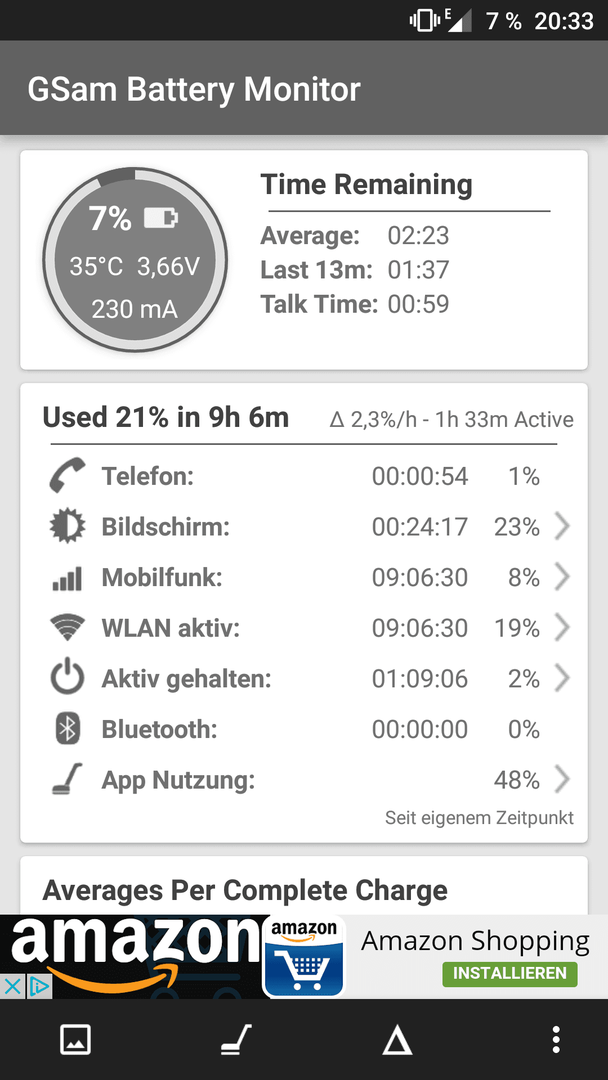Open the WLAN aktiv details
Image resolution: width=608 pixels, height=1080 pixels.
(x=304, y=628)
